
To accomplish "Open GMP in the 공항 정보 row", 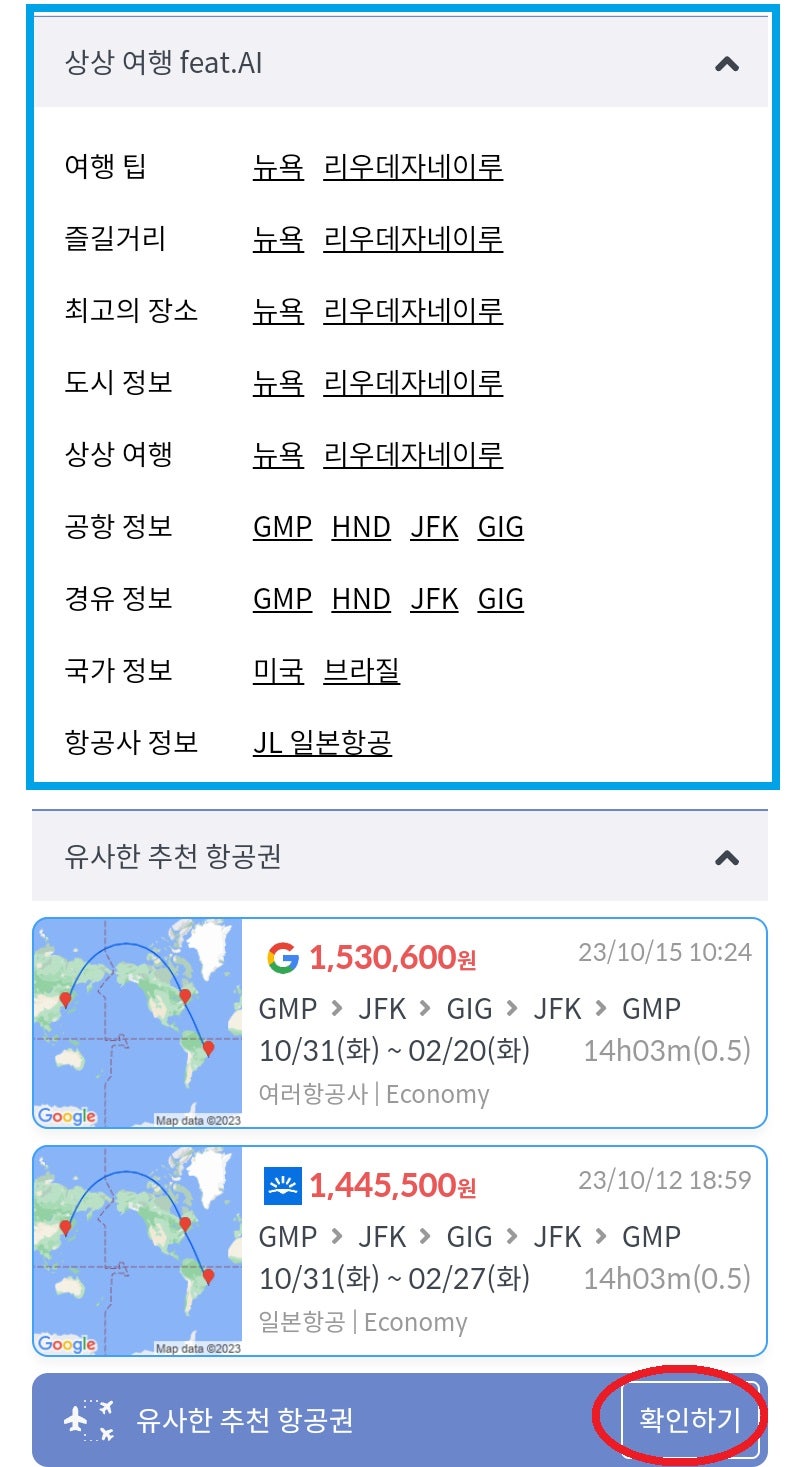I will [x=282, y=526].
